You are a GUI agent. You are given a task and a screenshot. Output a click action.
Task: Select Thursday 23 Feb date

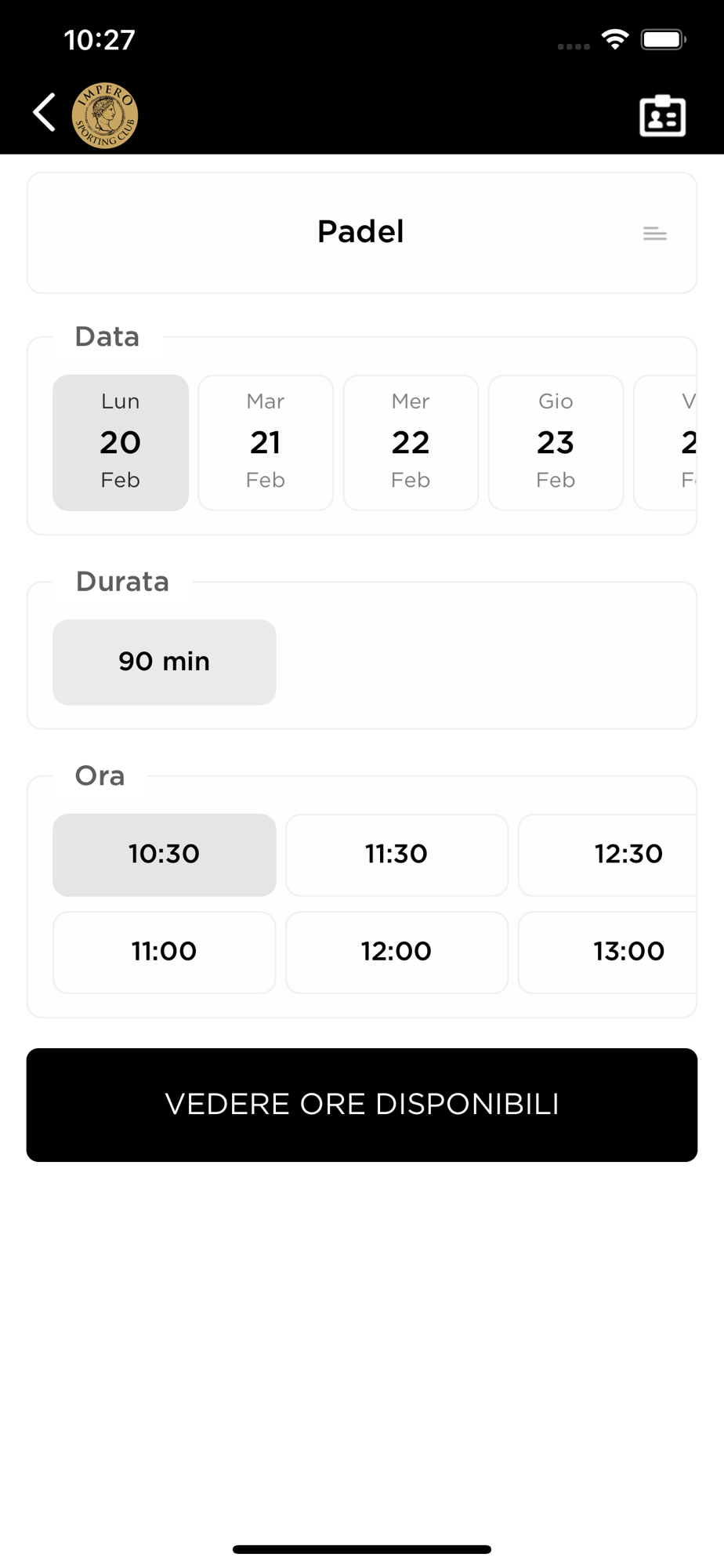click(x=556, y=442)
